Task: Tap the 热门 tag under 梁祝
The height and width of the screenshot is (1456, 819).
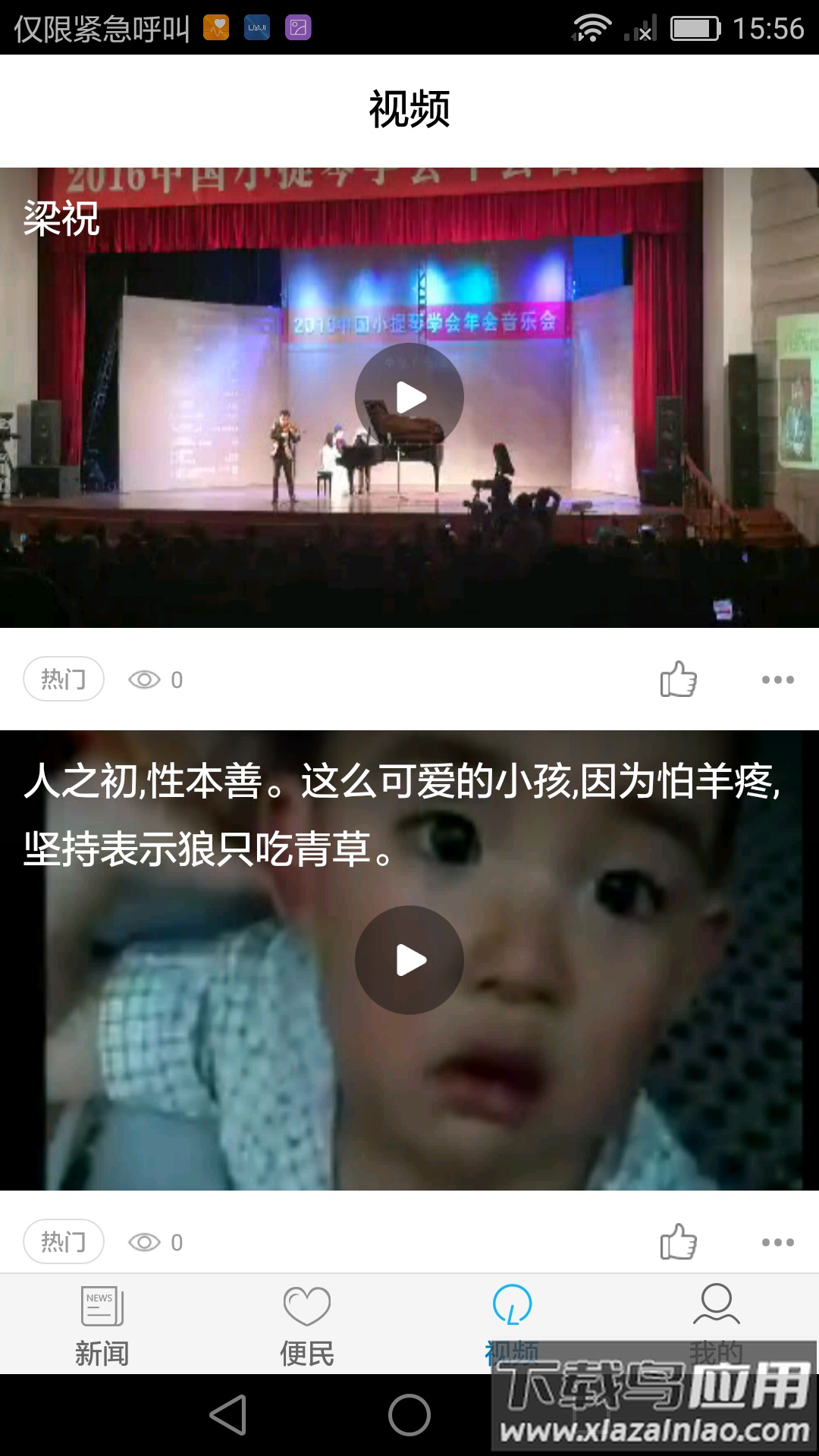Action: point(64,679)
